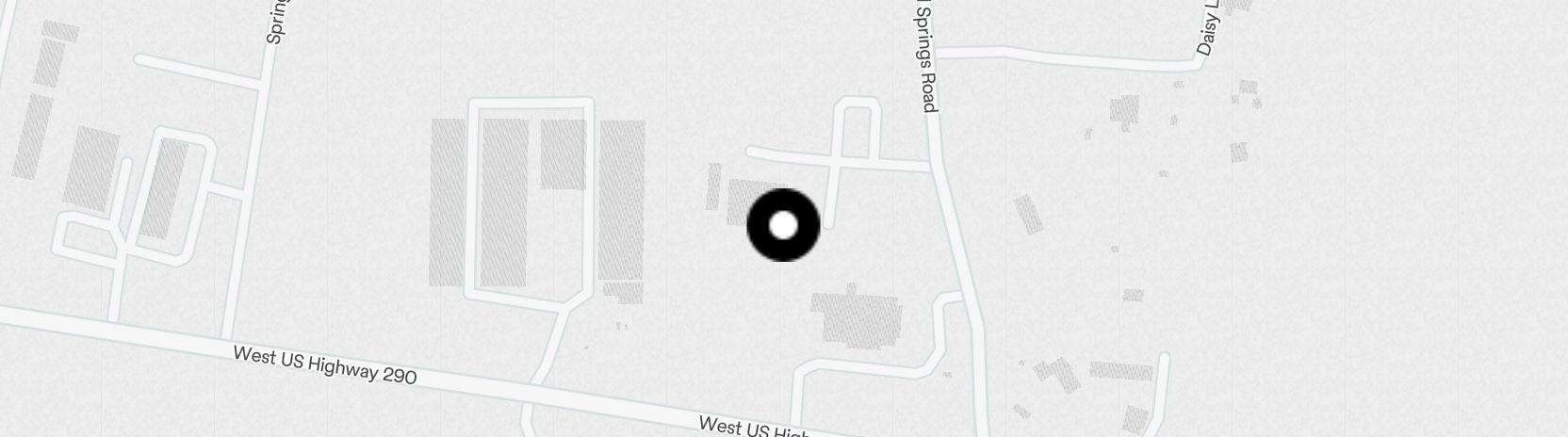This screenshot has width=1568, height=437.
Task: Tap the black location marker pin
Action: pyautogui.click(x=783, y=225)
